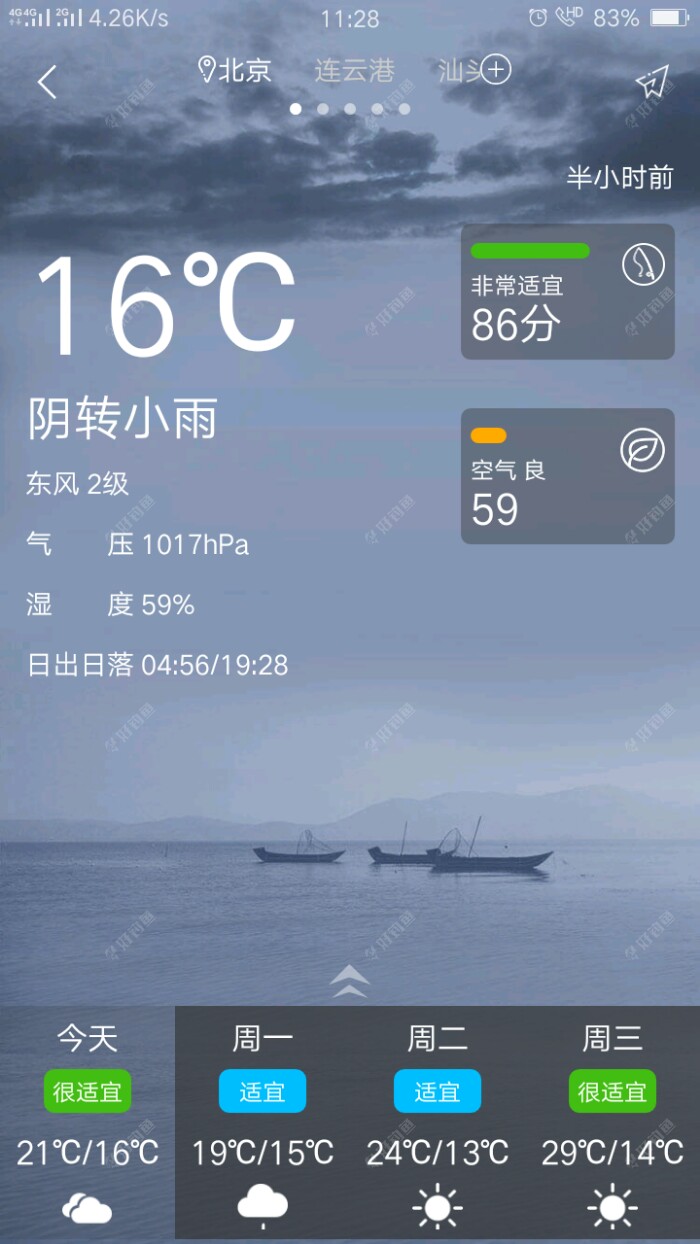Go back using the top-left arrow

[46, 81]
